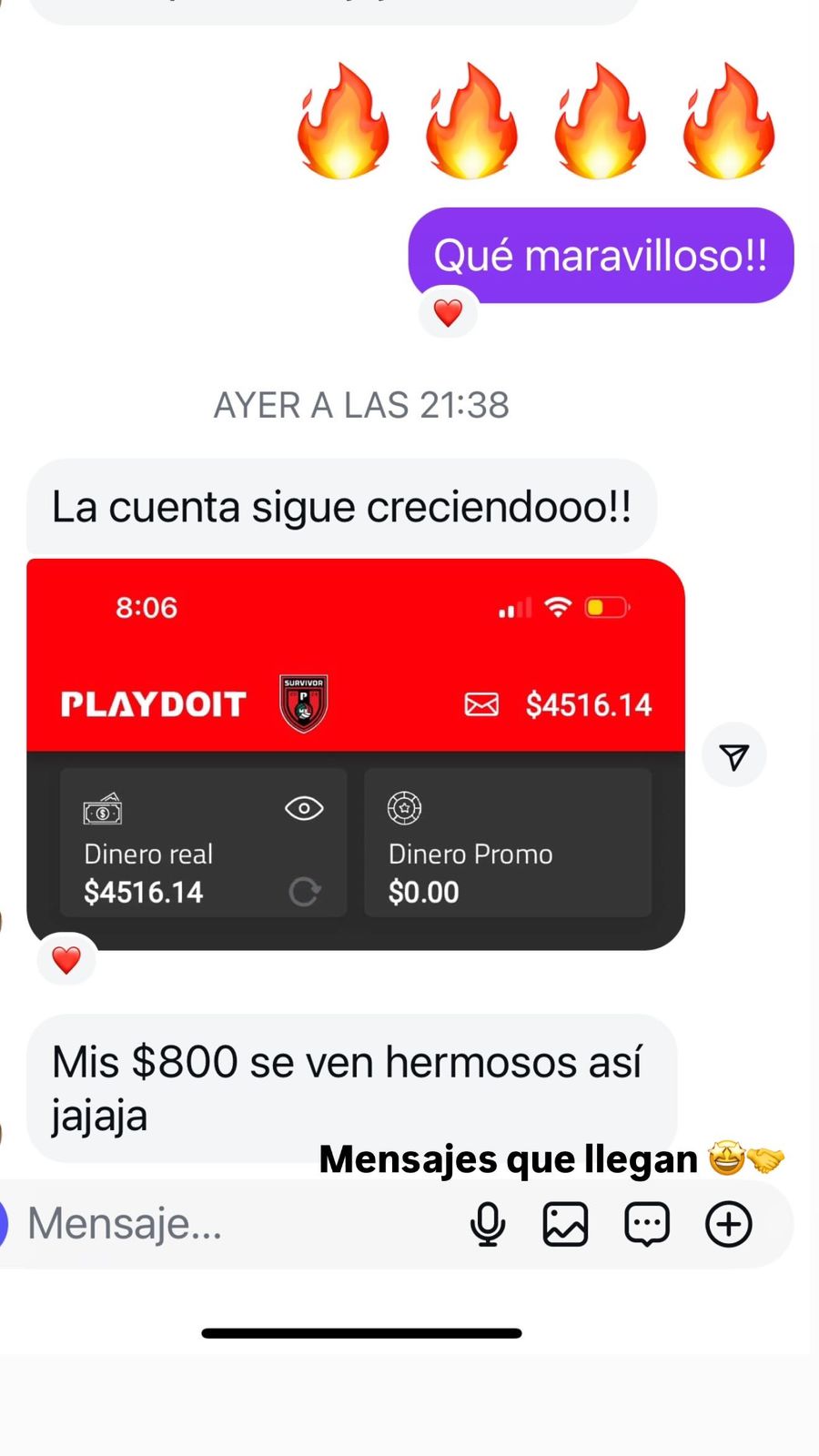
Task: Click the paper plane share icon beside the screenshot
Action: [734, 754]
